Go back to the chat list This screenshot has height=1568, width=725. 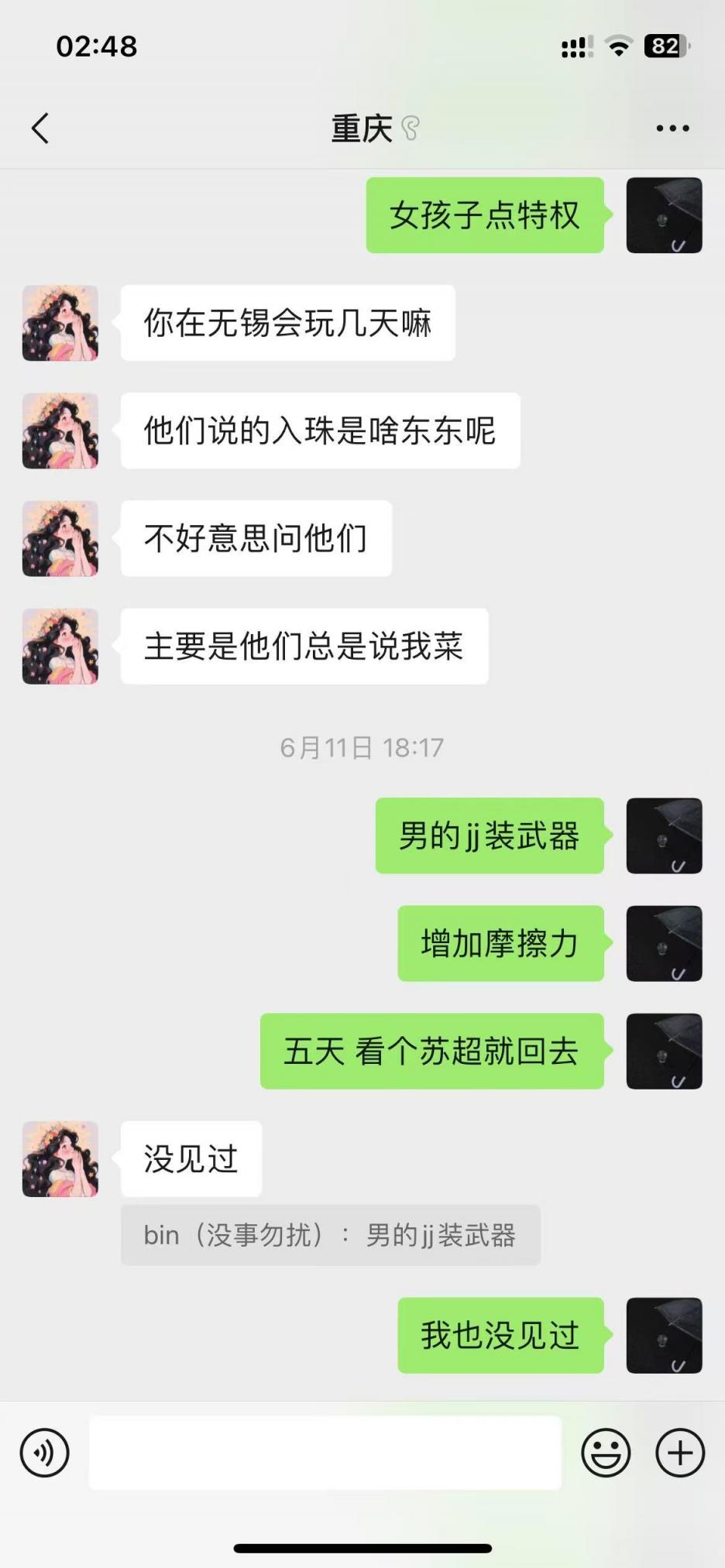click(40, 129)
